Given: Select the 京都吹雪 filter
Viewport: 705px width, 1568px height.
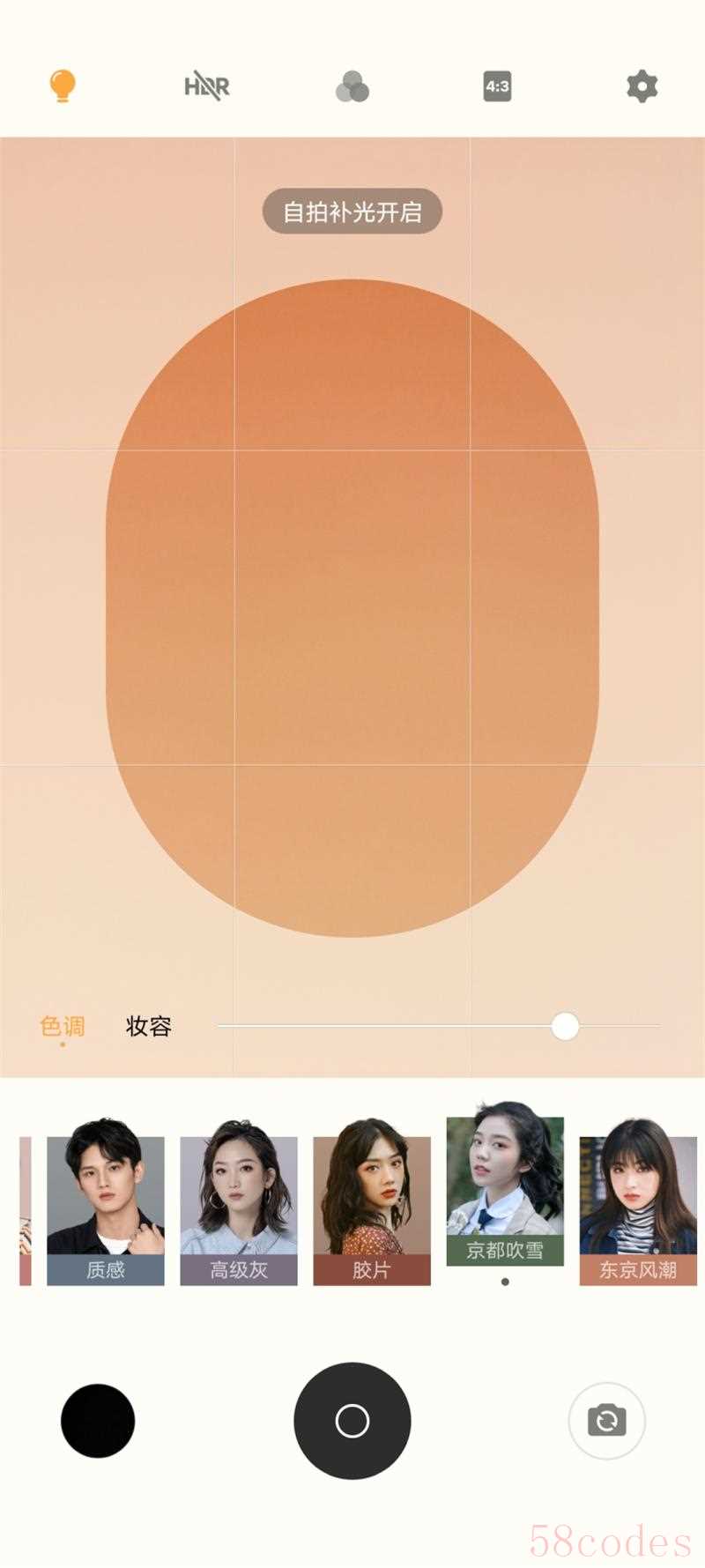Looking at the screenshot, I should tap(505, 1190).
